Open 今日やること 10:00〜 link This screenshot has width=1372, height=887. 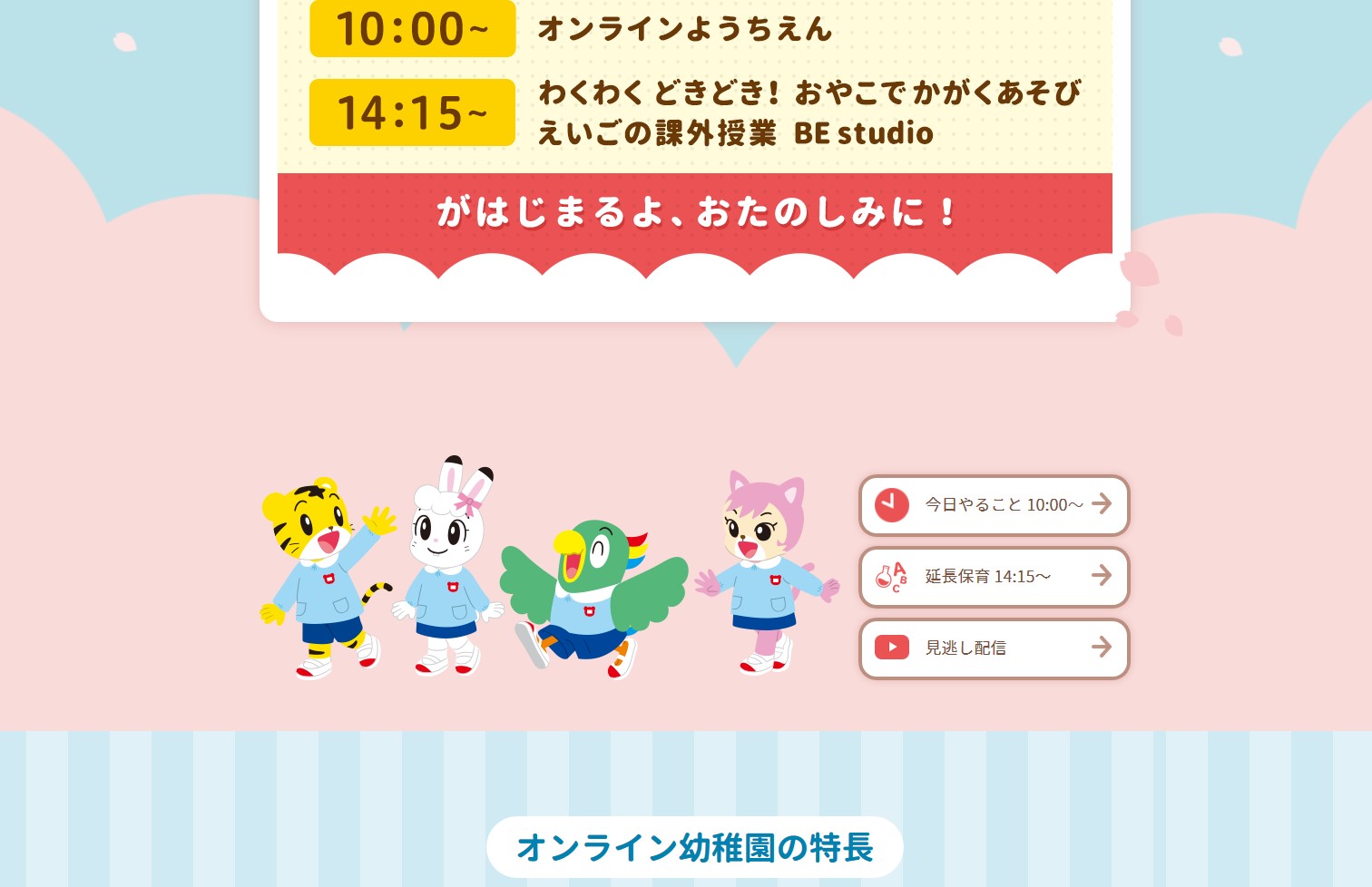click(994, 505)
